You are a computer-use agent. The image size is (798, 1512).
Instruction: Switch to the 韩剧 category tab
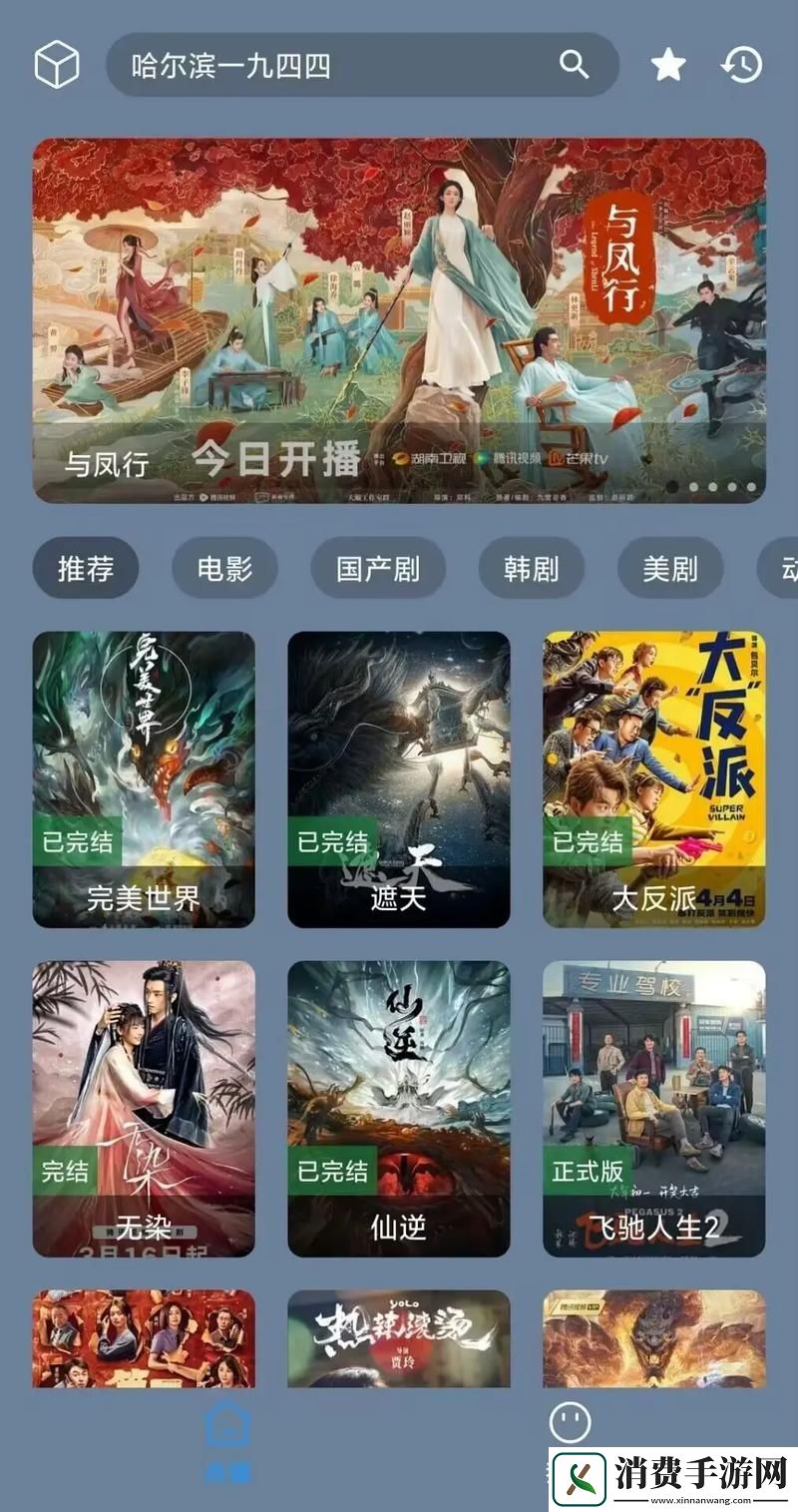coord(531,567)
